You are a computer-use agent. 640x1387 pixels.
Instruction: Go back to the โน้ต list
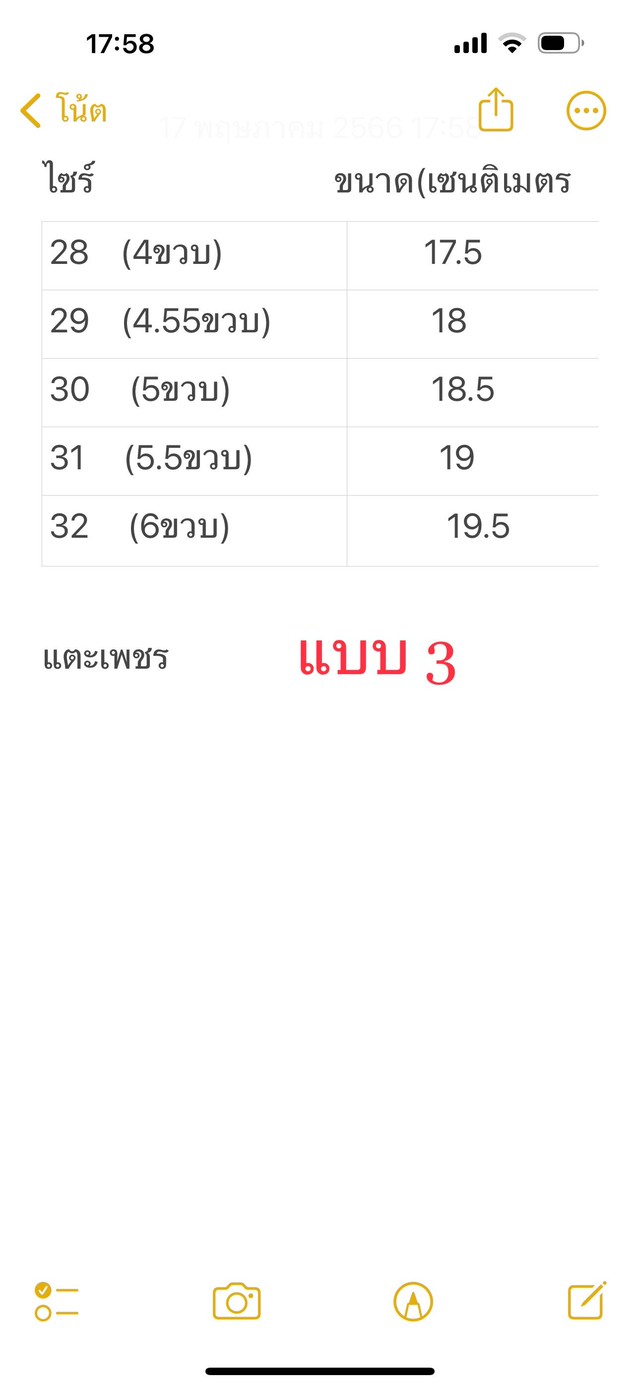coord(63,110)
